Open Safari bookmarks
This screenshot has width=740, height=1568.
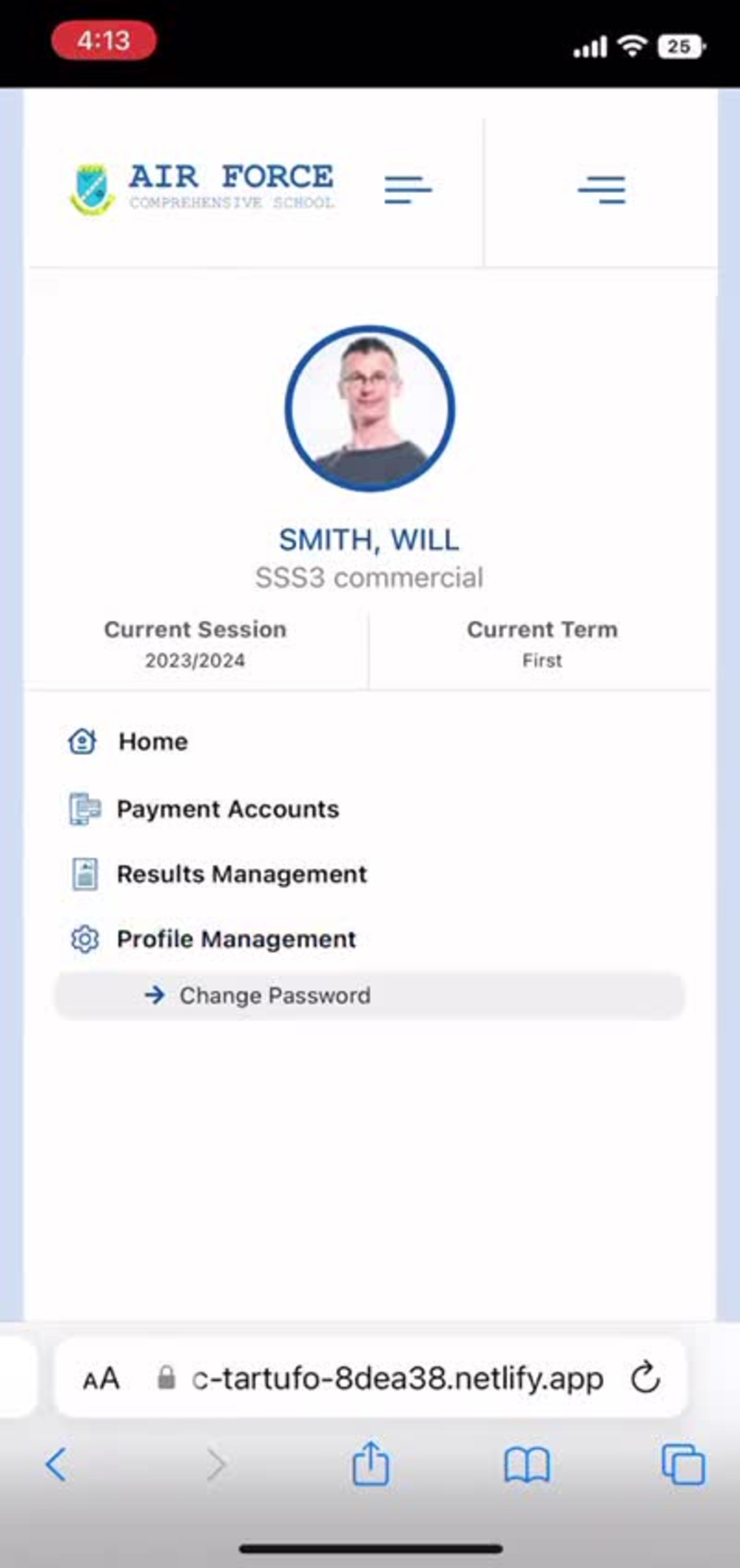click(527, 1465)
